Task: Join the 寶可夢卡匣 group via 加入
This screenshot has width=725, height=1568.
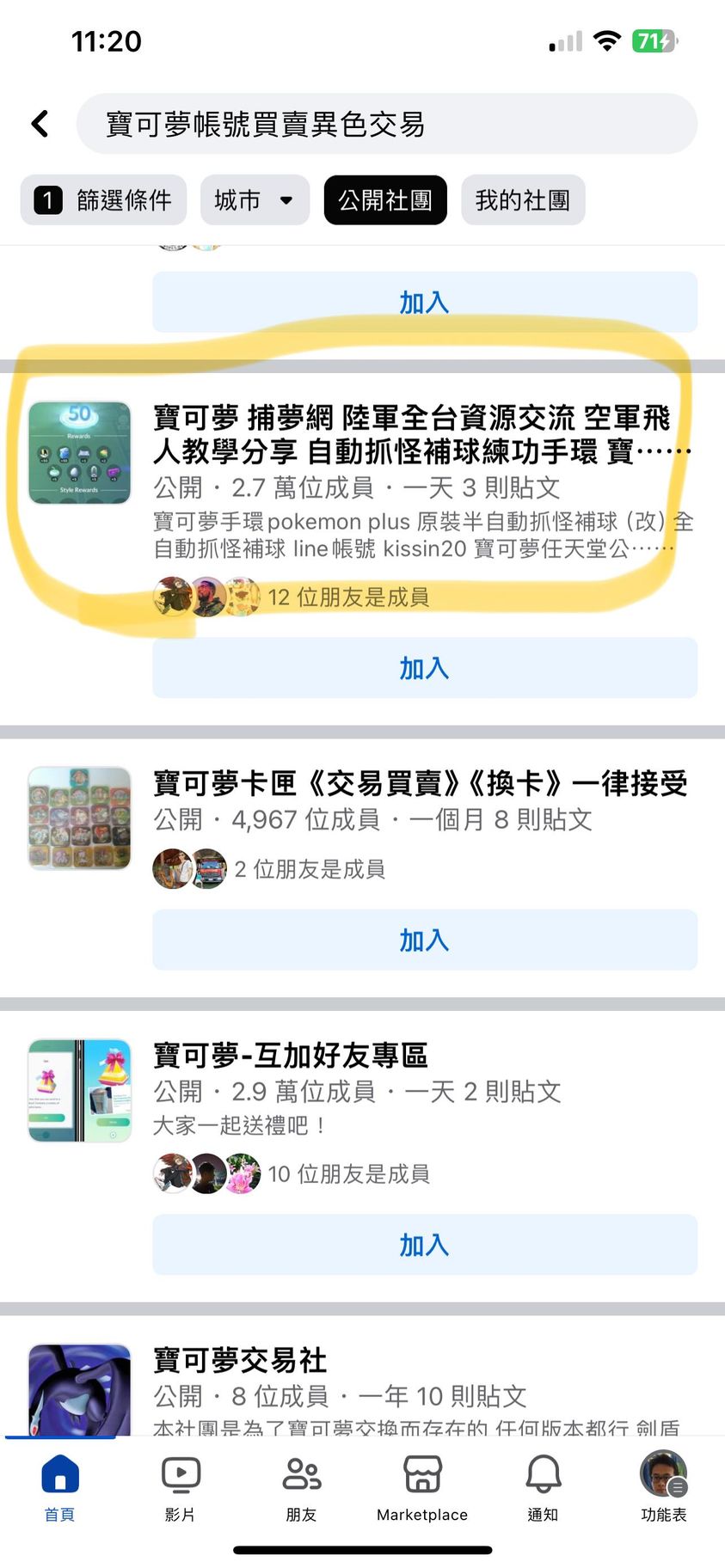Action: 425,940
